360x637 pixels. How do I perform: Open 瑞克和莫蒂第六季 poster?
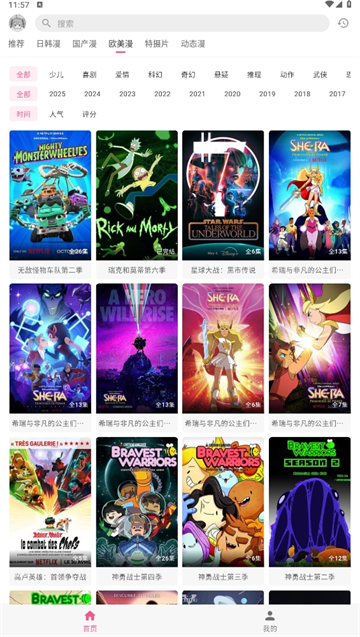click(x=137, y=195)
